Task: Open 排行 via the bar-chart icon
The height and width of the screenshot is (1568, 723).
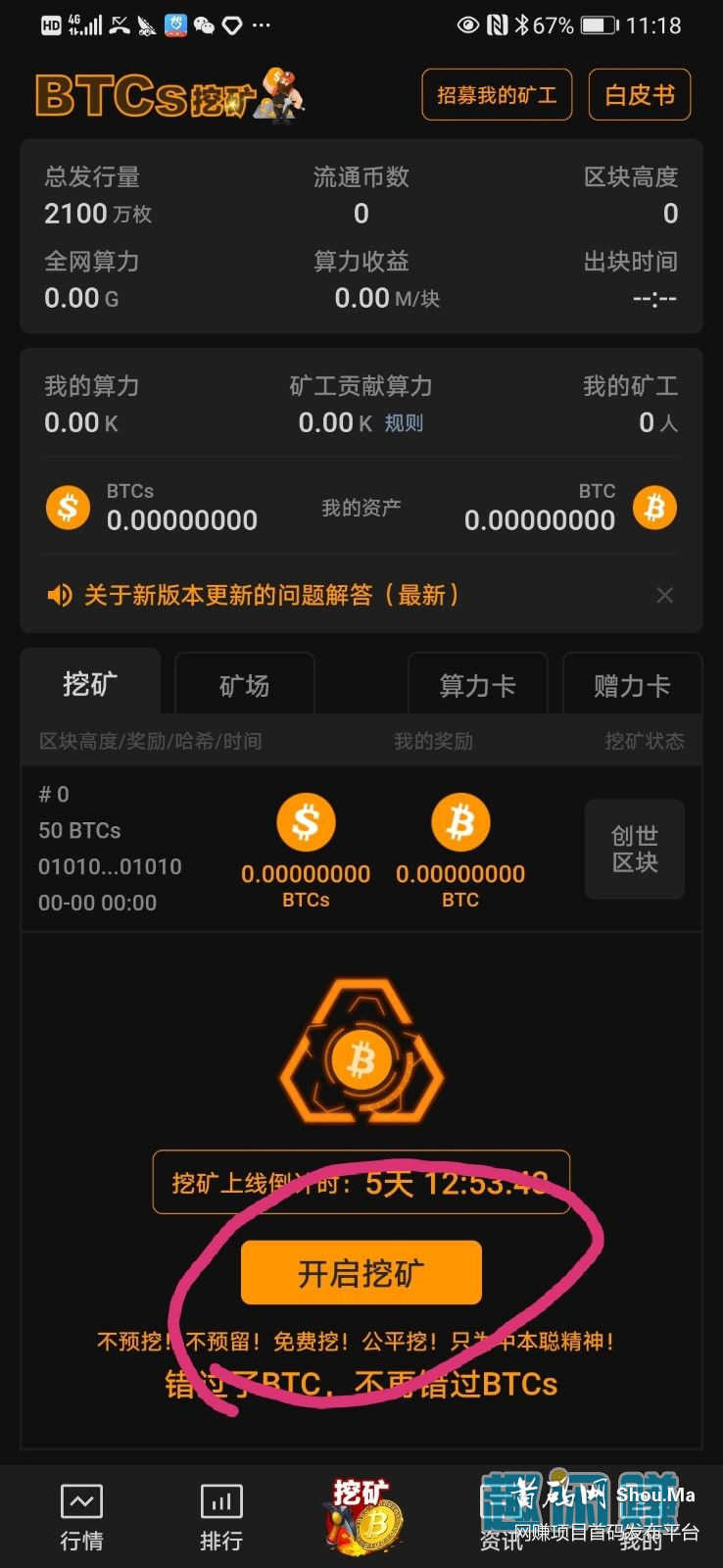Action: 221,1499
